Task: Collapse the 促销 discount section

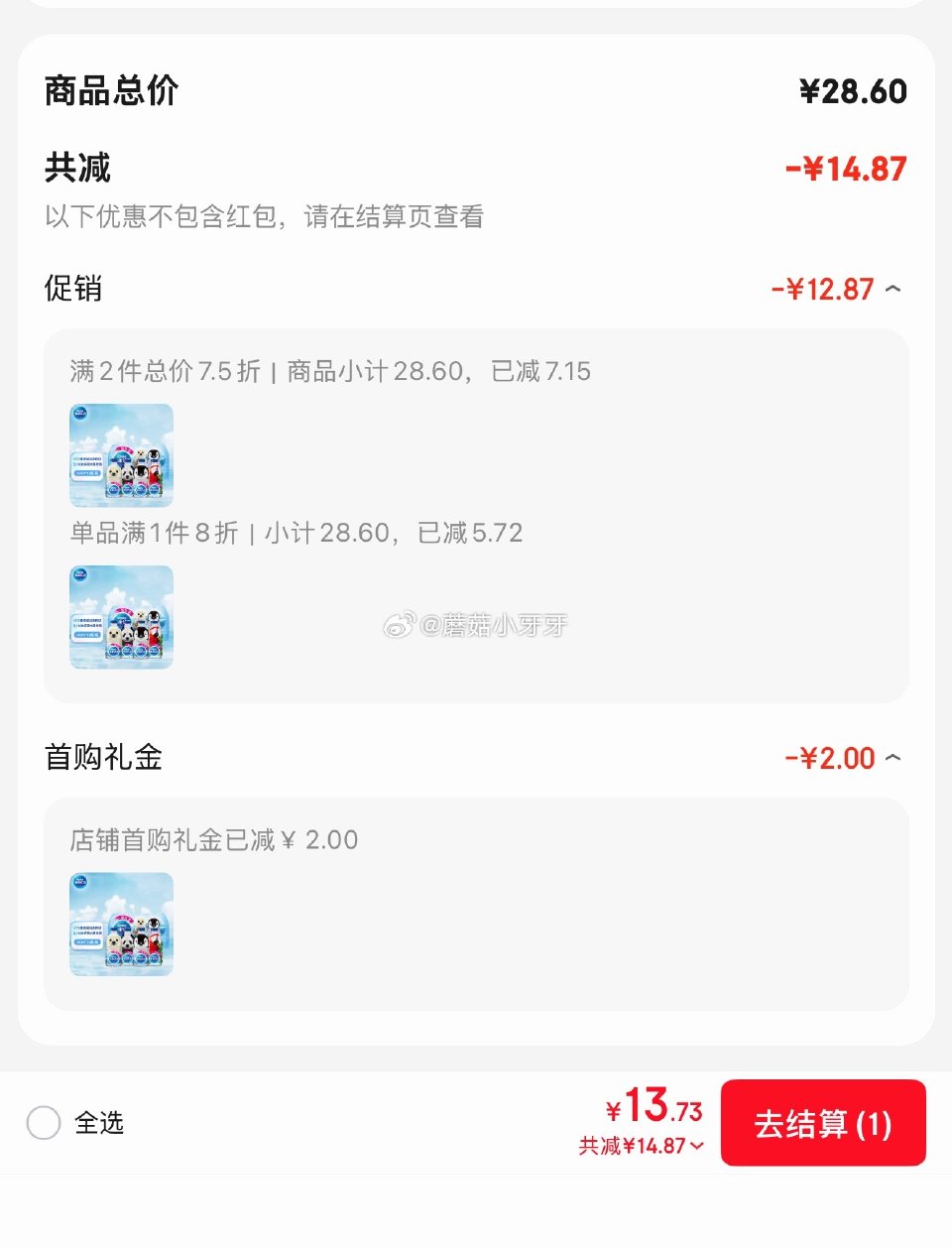Action: (892, 289)
